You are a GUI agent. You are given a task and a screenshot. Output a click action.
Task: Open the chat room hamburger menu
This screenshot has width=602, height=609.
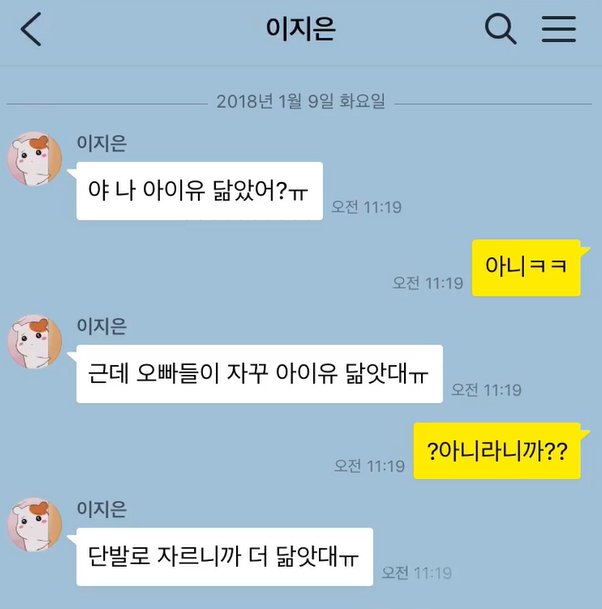(x=558, y=29)
